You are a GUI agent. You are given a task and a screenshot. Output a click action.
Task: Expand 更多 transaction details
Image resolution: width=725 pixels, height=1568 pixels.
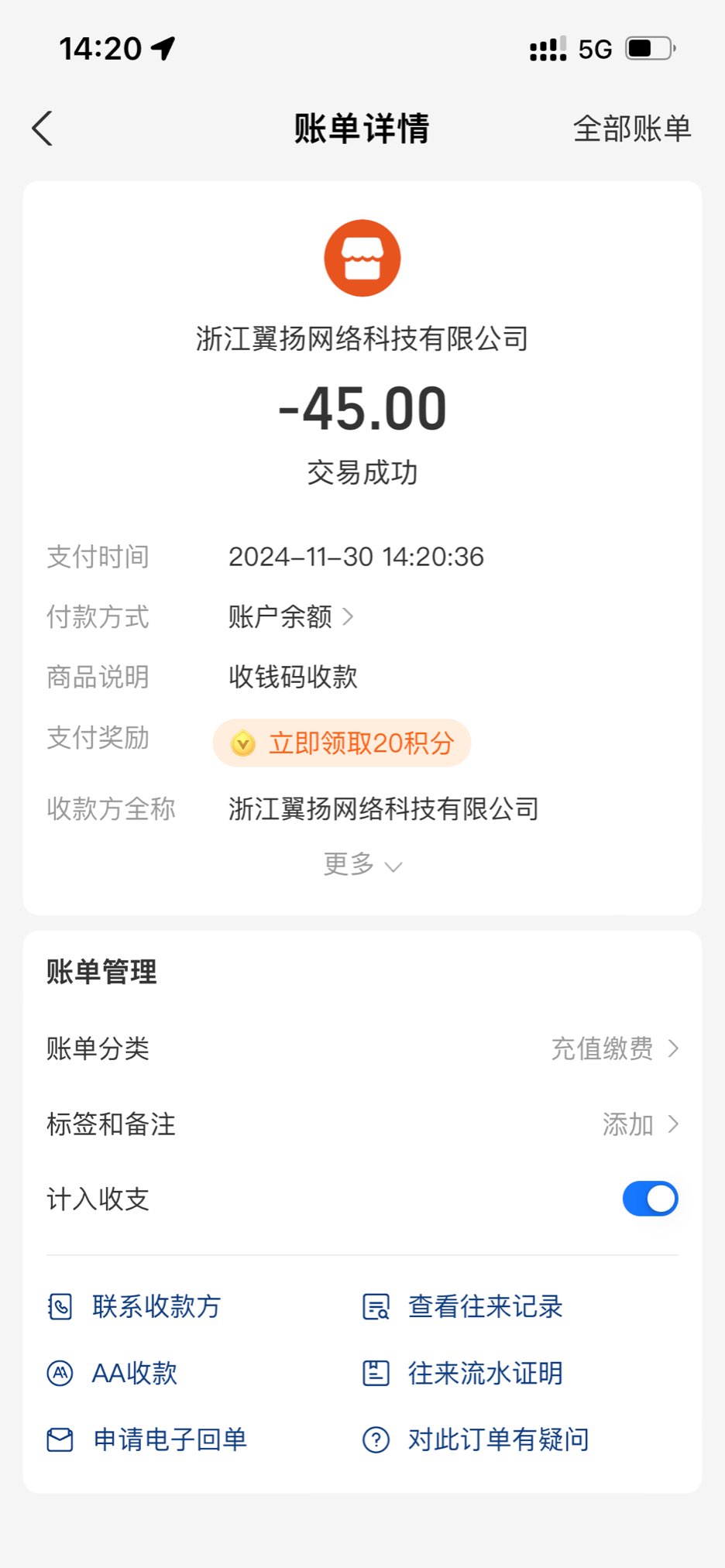click(362, 864)
